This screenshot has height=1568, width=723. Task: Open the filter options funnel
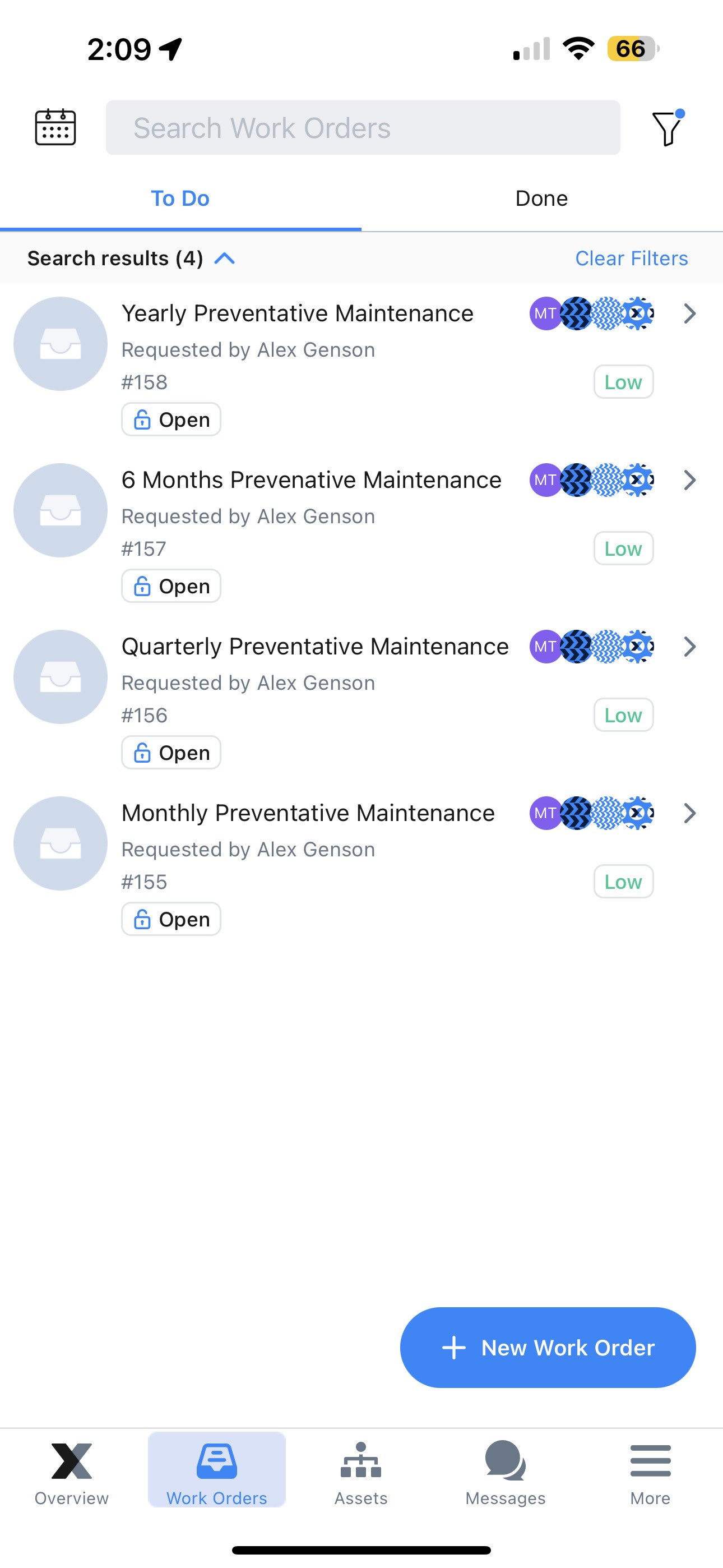point(668,128)
